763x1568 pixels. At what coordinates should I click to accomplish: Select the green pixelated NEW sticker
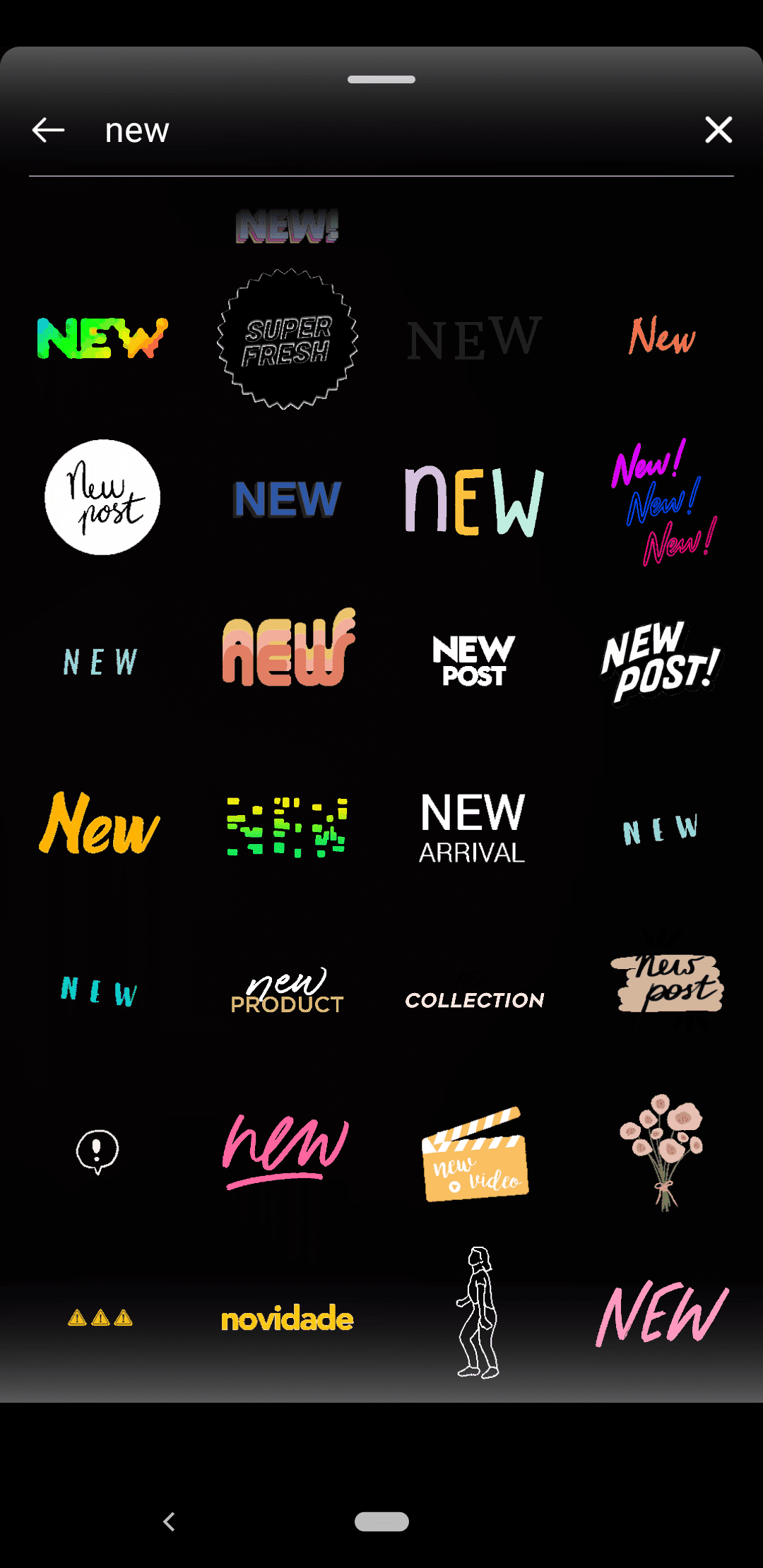pos(287,827)
